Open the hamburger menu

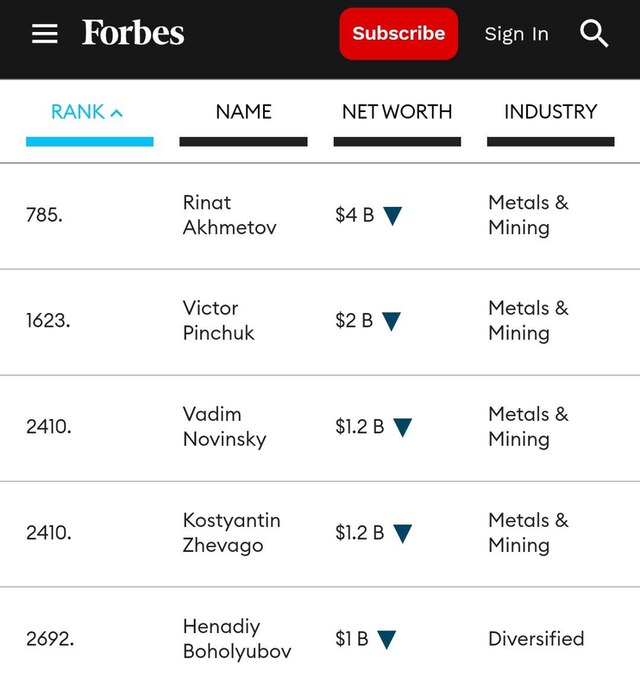[x=45, y=34]
